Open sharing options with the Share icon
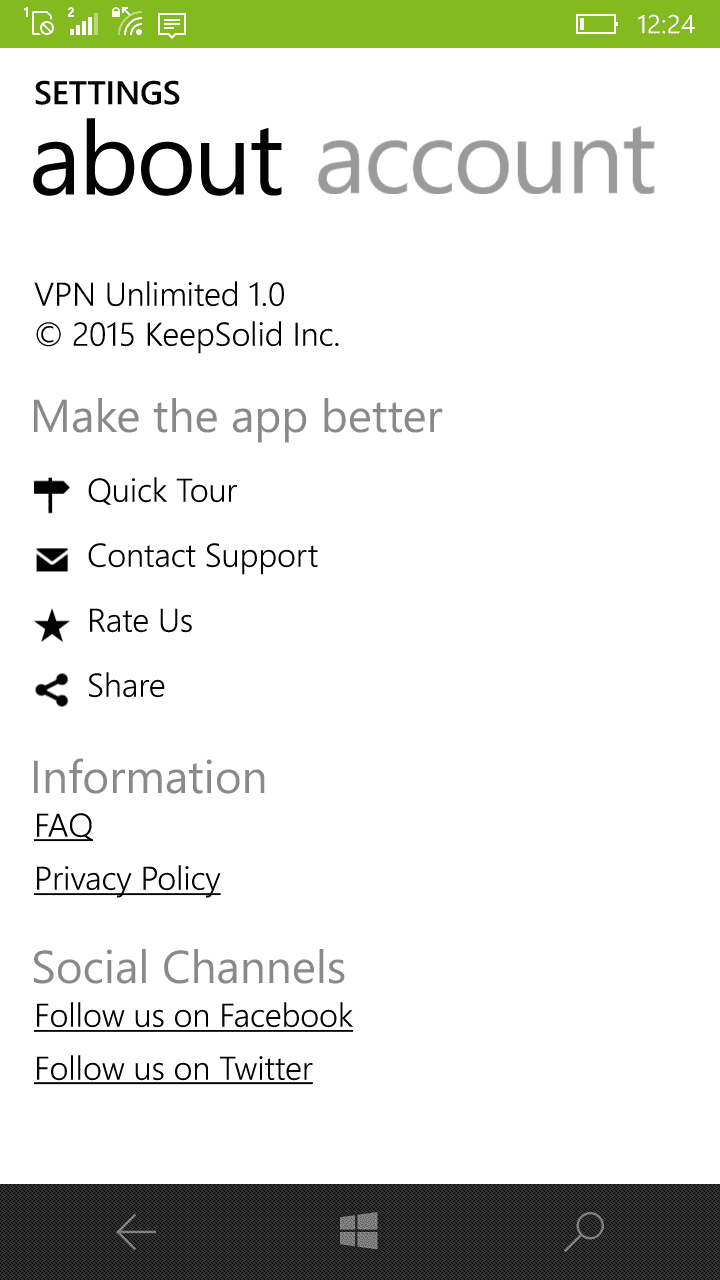 coord(50,687)
